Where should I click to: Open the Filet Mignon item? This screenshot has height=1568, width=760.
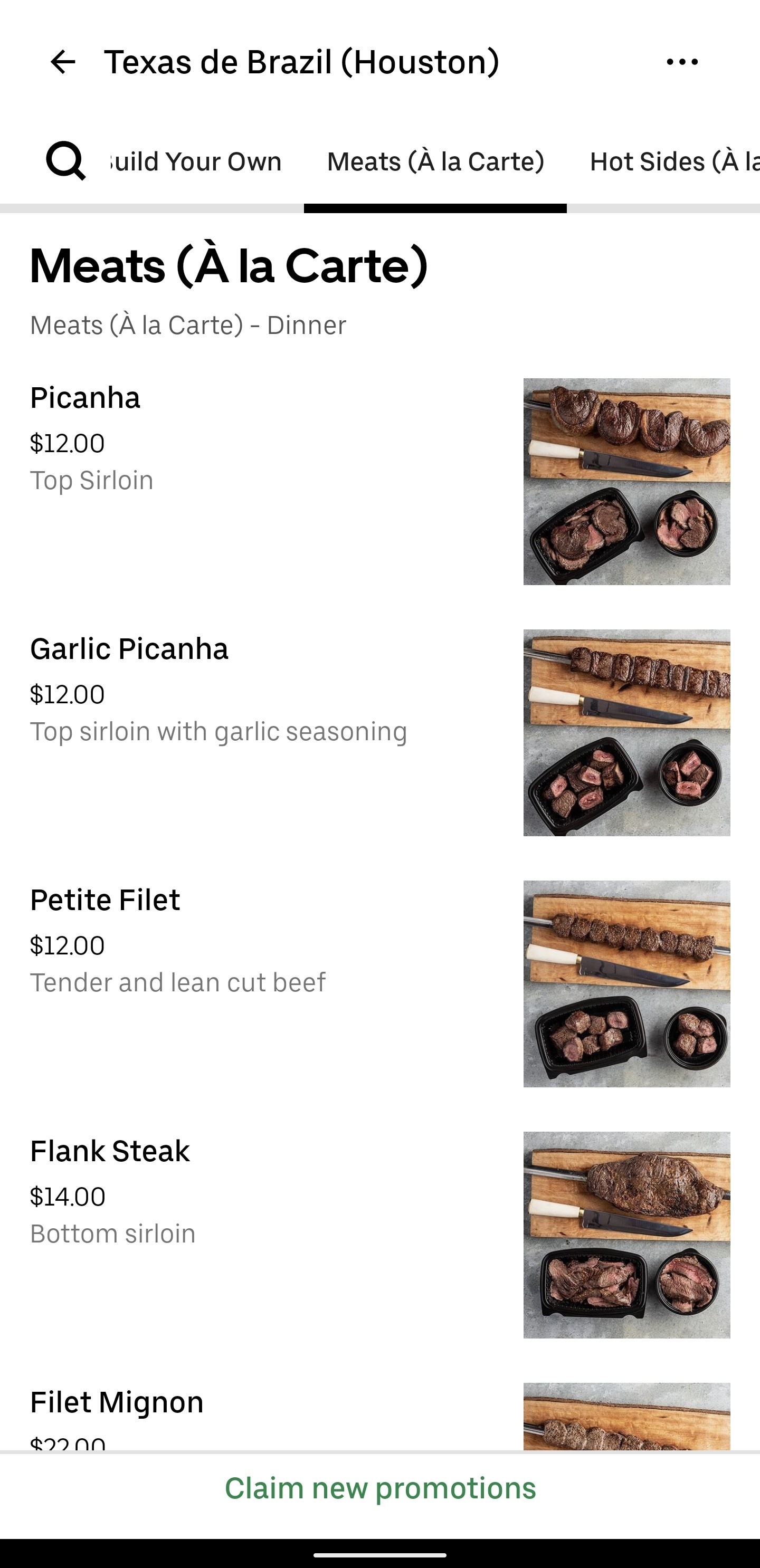coord(380,1414)
